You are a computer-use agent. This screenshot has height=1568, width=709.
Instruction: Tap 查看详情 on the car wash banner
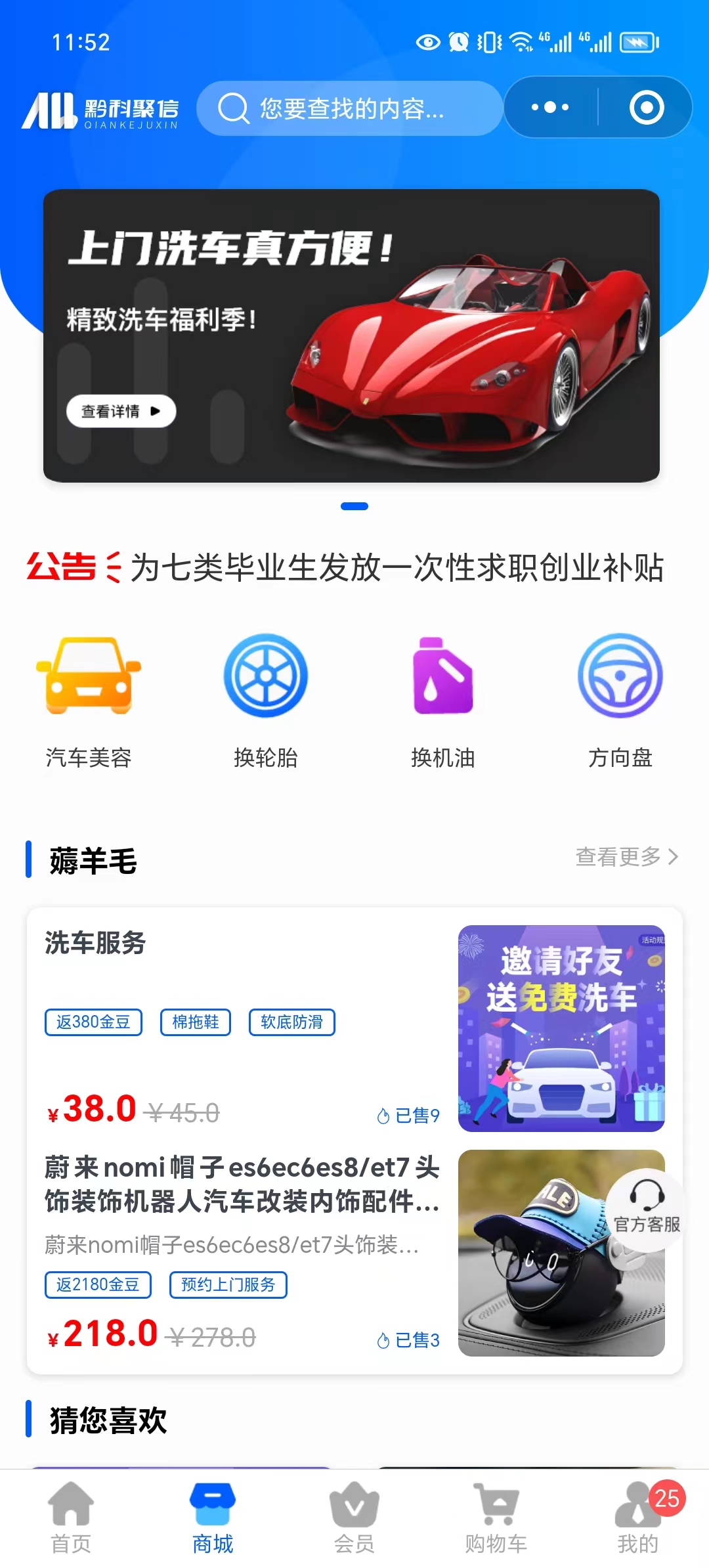pyautogui.click(x=121, y=411)
